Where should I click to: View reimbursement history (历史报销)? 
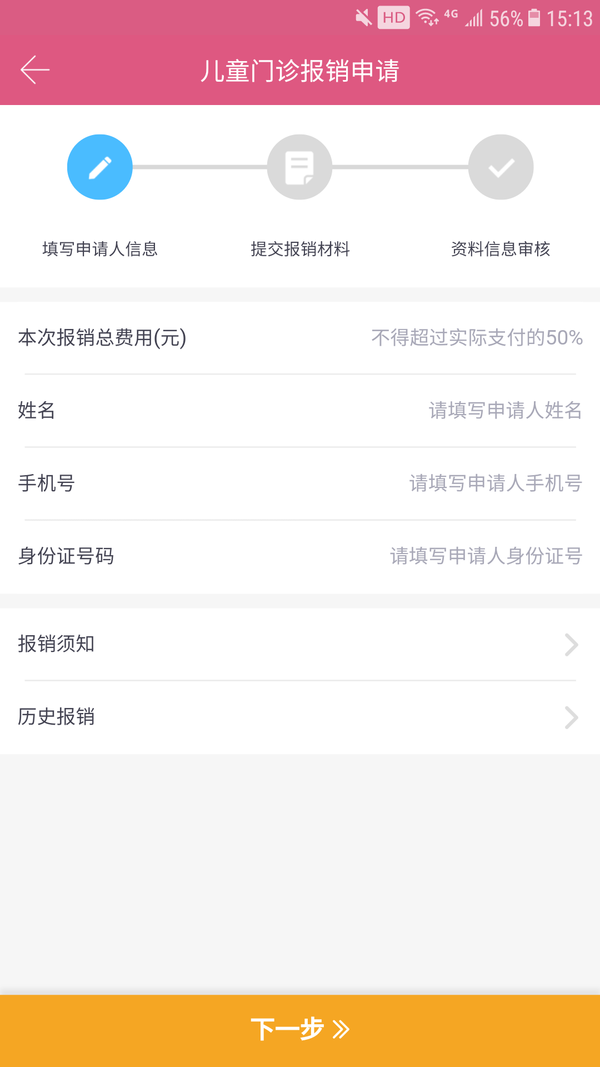coord(300,717)
